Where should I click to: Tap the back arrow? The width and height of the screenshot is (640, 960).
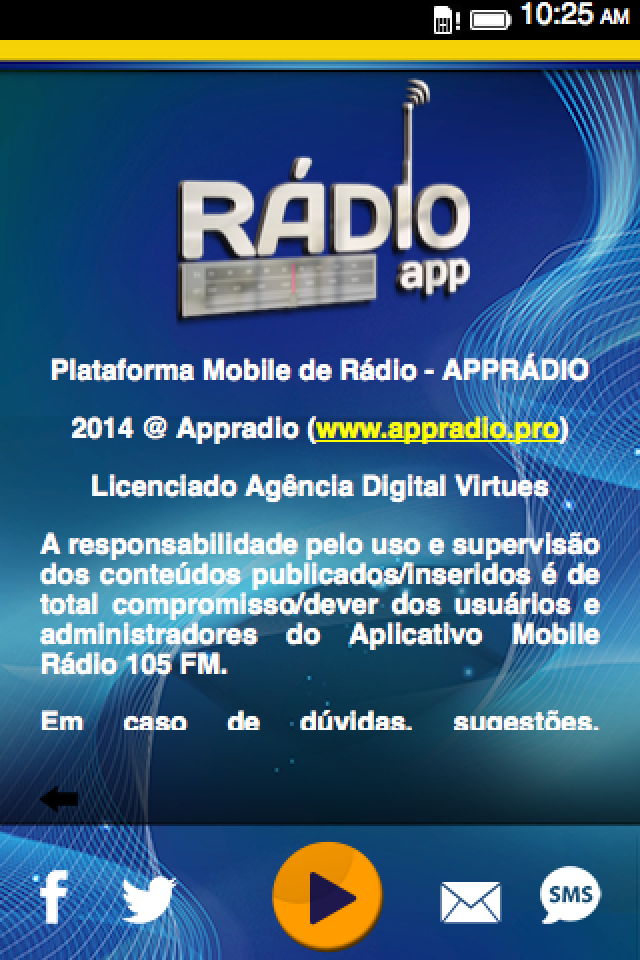coord(59,798)
